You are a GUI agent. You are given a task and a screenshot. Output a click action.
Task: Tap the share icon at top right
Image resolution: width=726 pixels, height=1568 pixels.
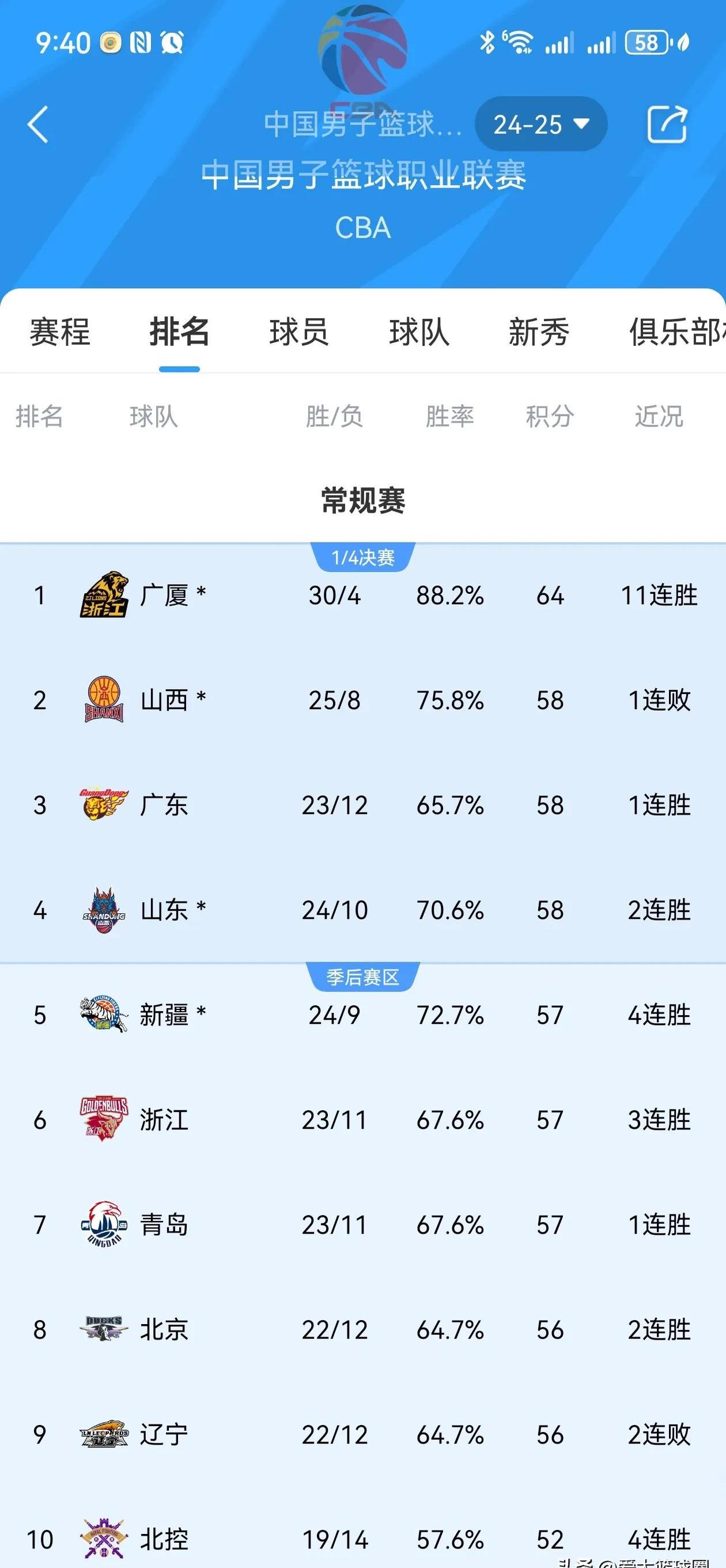[668, 123]
